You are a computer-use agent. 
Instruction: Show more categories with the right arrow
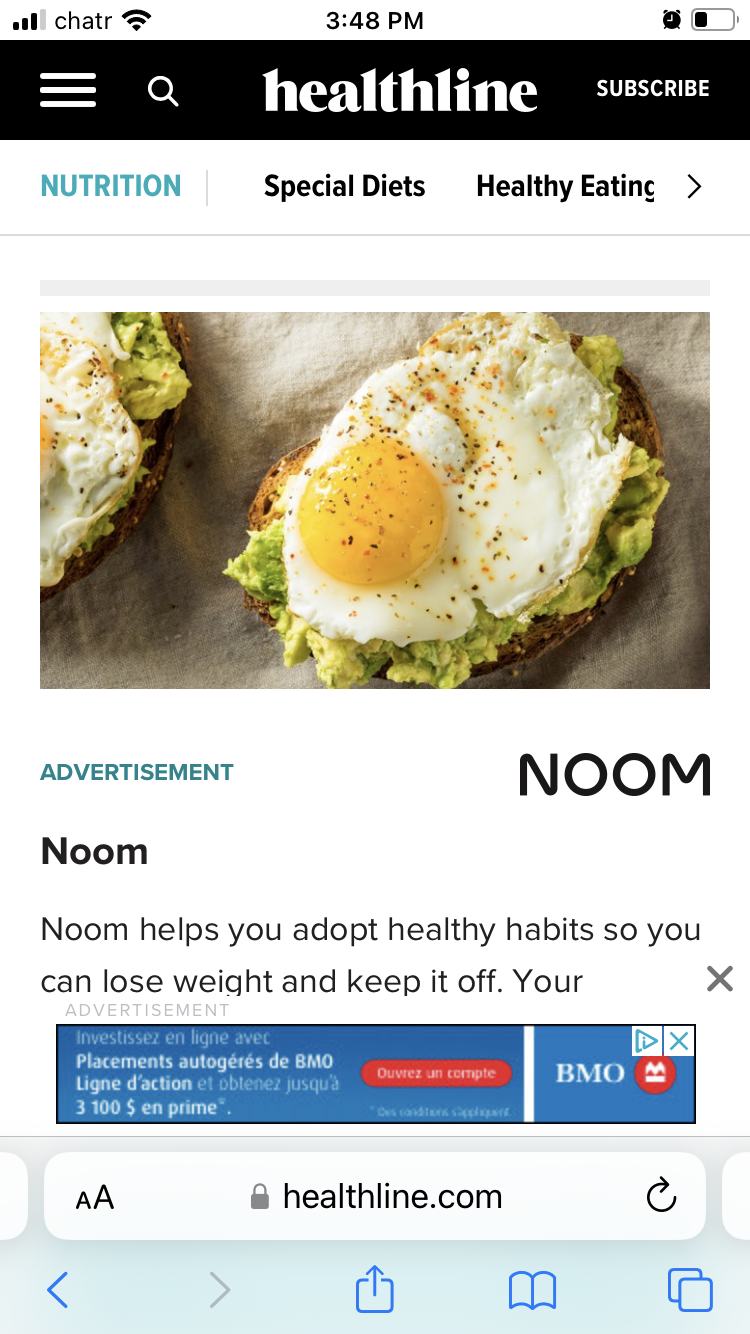pyautogui.click(x=694, y=186)
